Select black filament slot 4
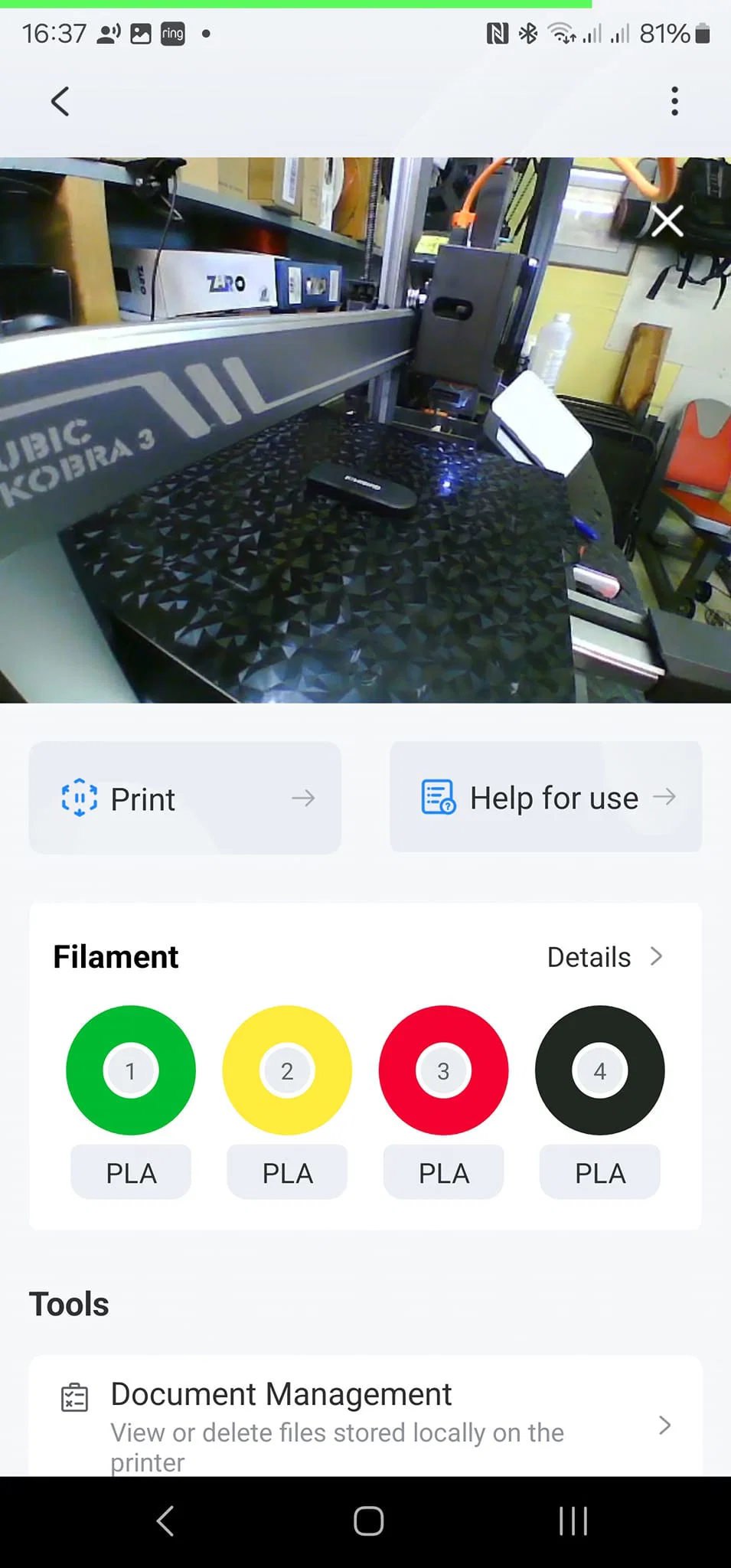 click(600, 1070)
